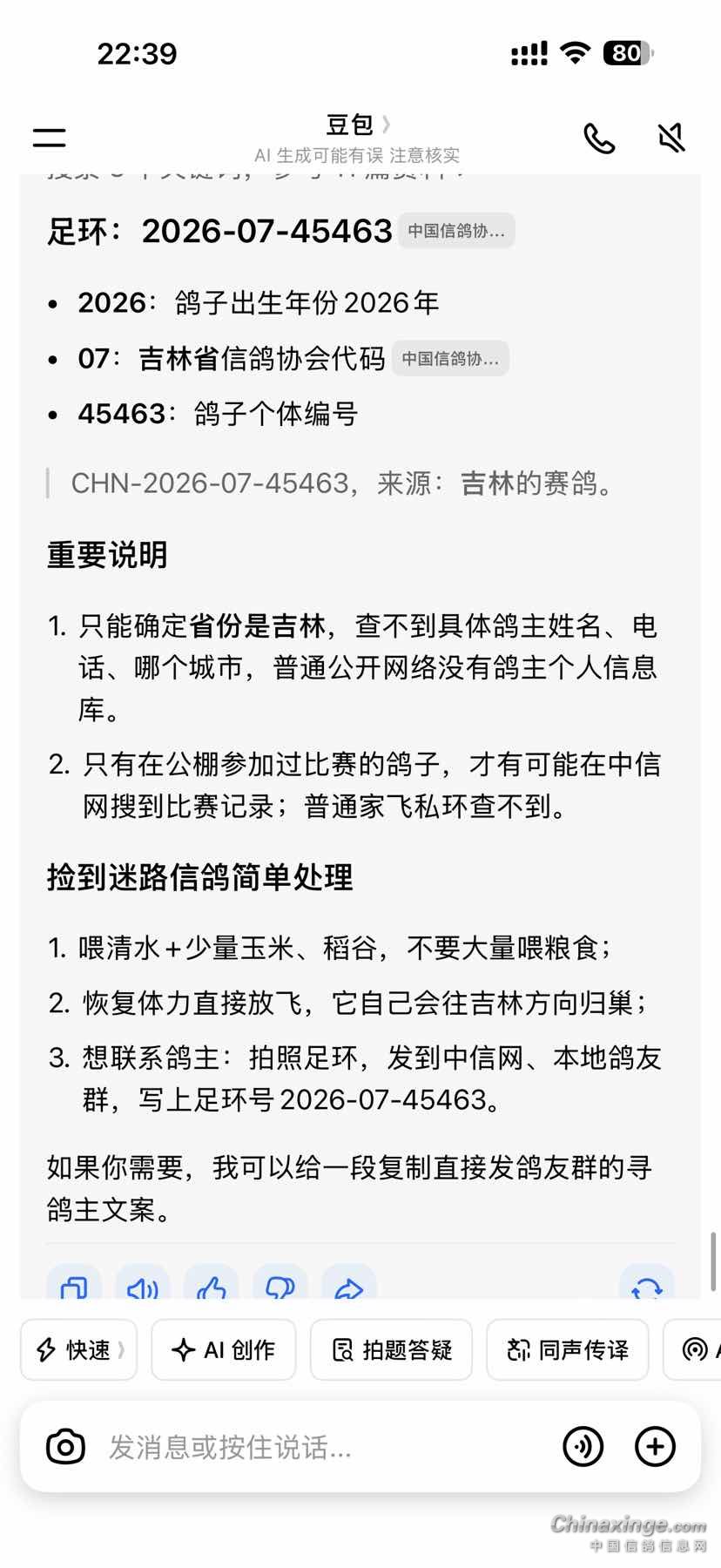Image resolution: width=721 pixels, height=1568 pixels.
Task: Open the plus attachments menu
Action: (x=655, y=1447)
